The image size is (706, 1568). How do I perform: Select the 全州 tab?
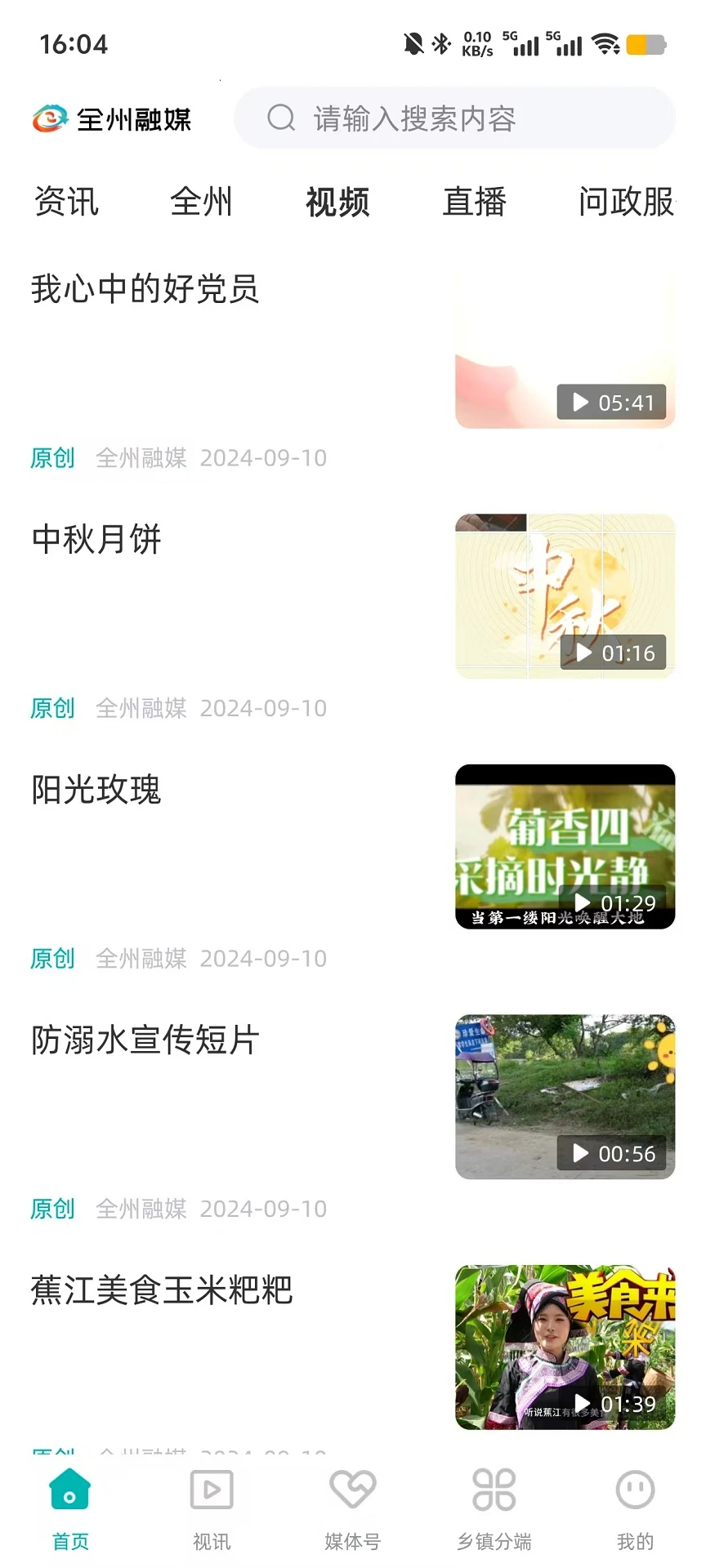[x=201, y=203]
